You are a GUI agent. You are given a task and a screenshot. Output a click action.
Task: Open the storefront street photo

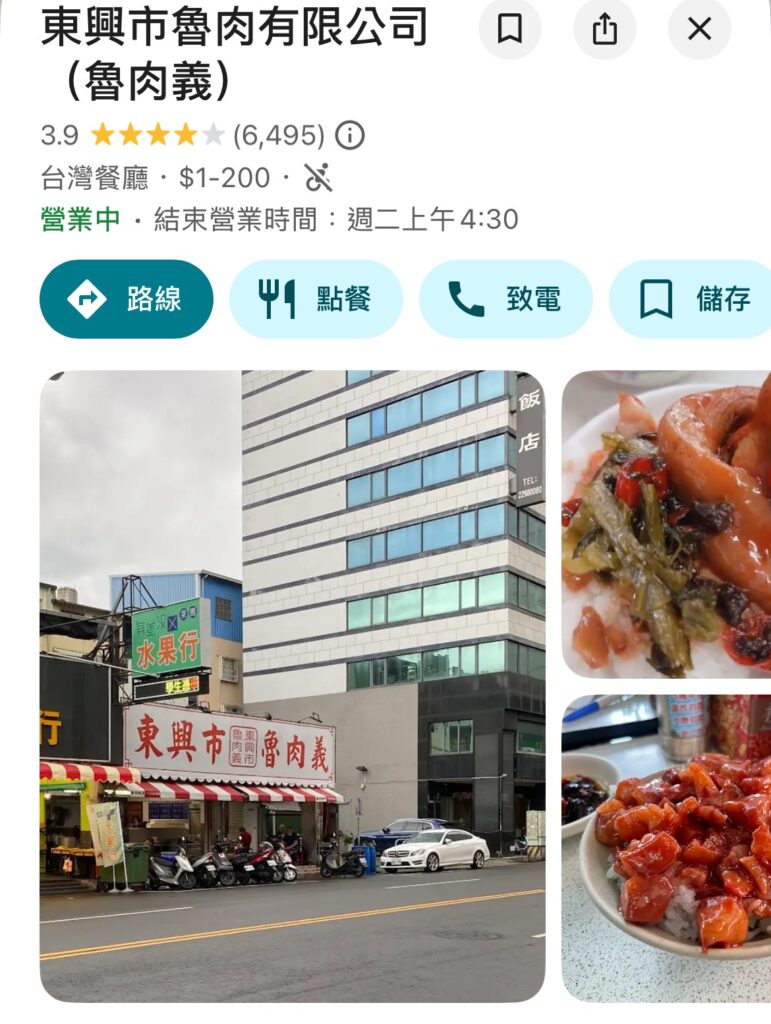coord(292,686)
